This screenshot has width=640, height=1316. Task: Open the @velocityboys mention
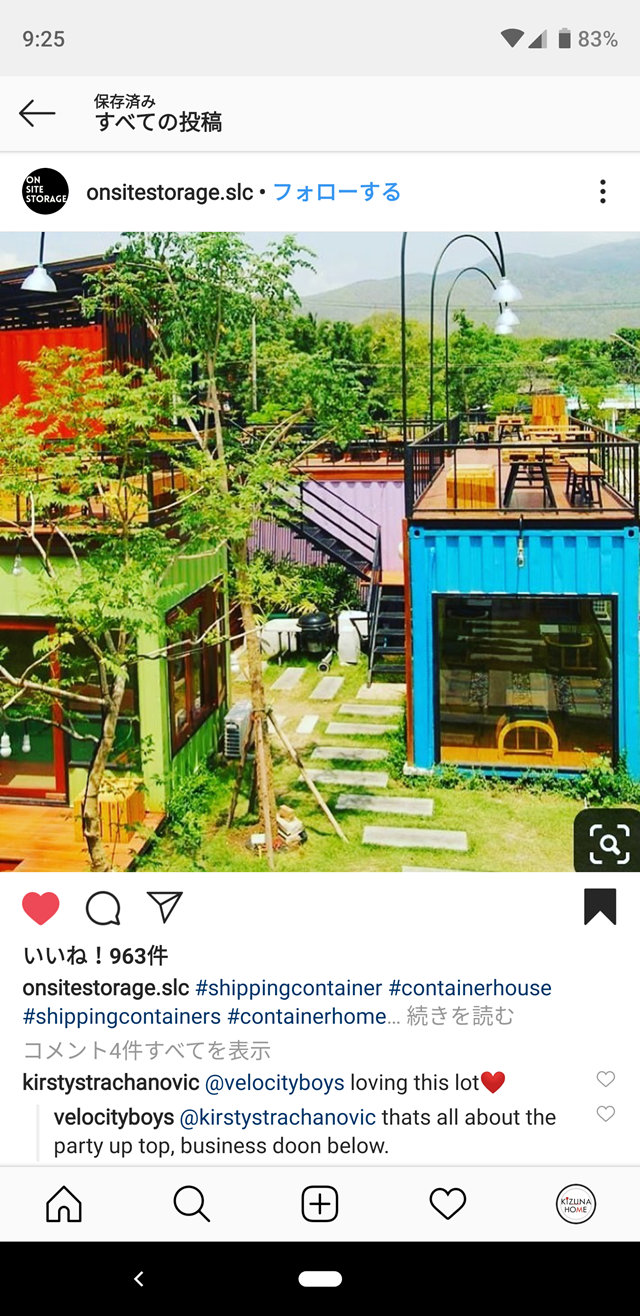coord(274,1082)
